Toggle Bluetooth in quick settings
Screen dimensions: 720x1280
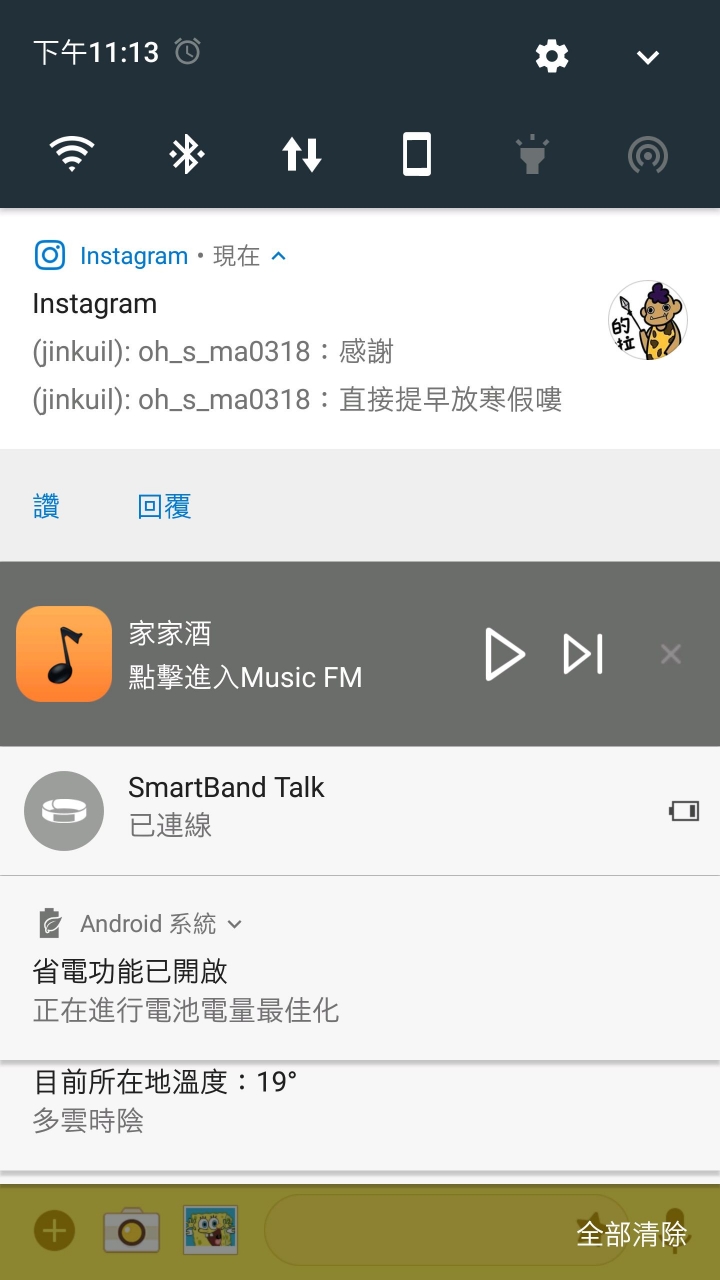(186, 154)
